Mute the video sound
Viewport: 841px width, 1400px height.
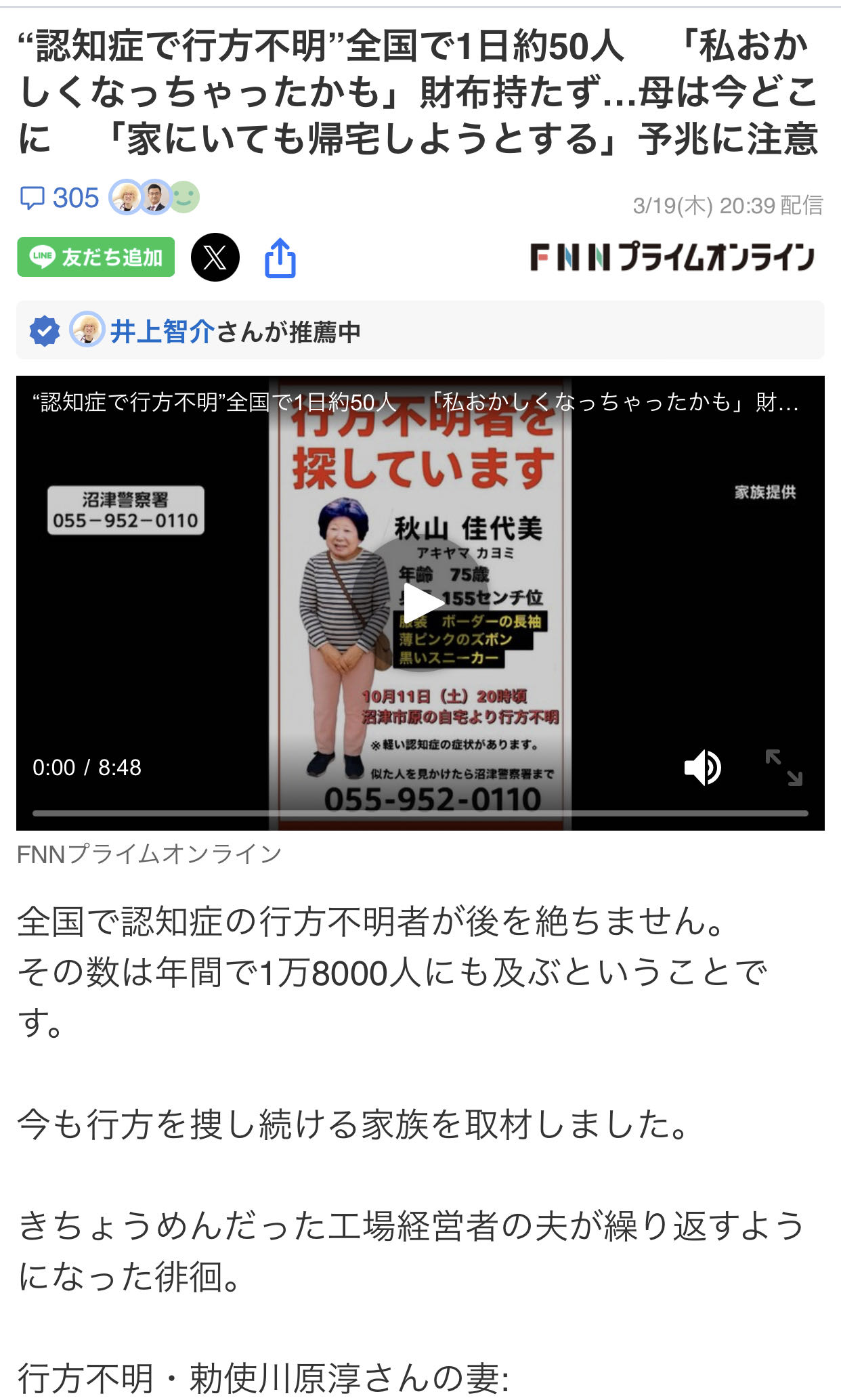tap(702, 768)
